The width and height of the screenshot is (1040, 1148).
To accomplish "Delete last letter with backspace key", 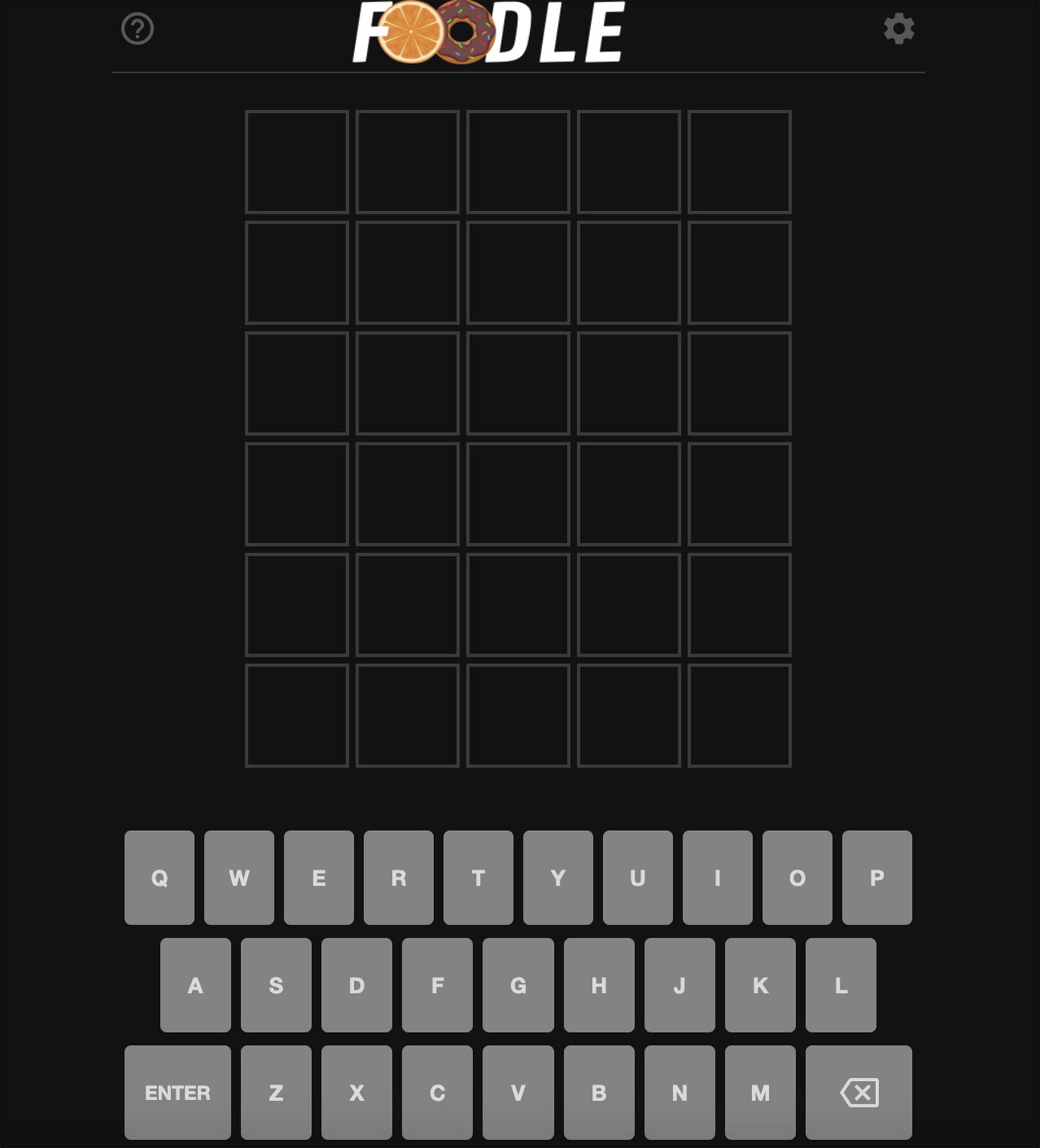I will (859, 1092).
